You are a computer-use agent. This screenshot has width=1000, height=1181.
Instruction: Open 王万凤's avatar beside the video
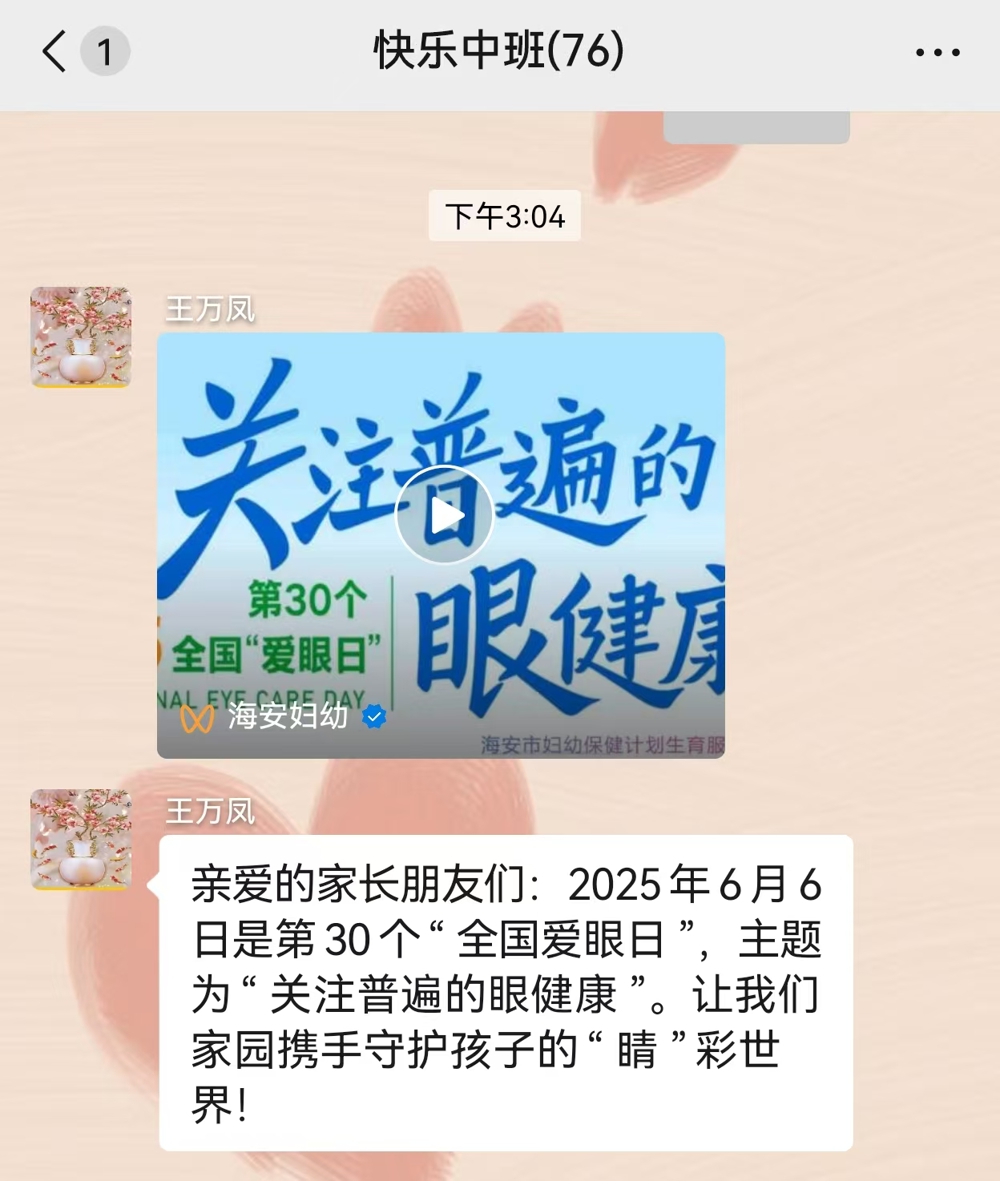click(81, 337)
